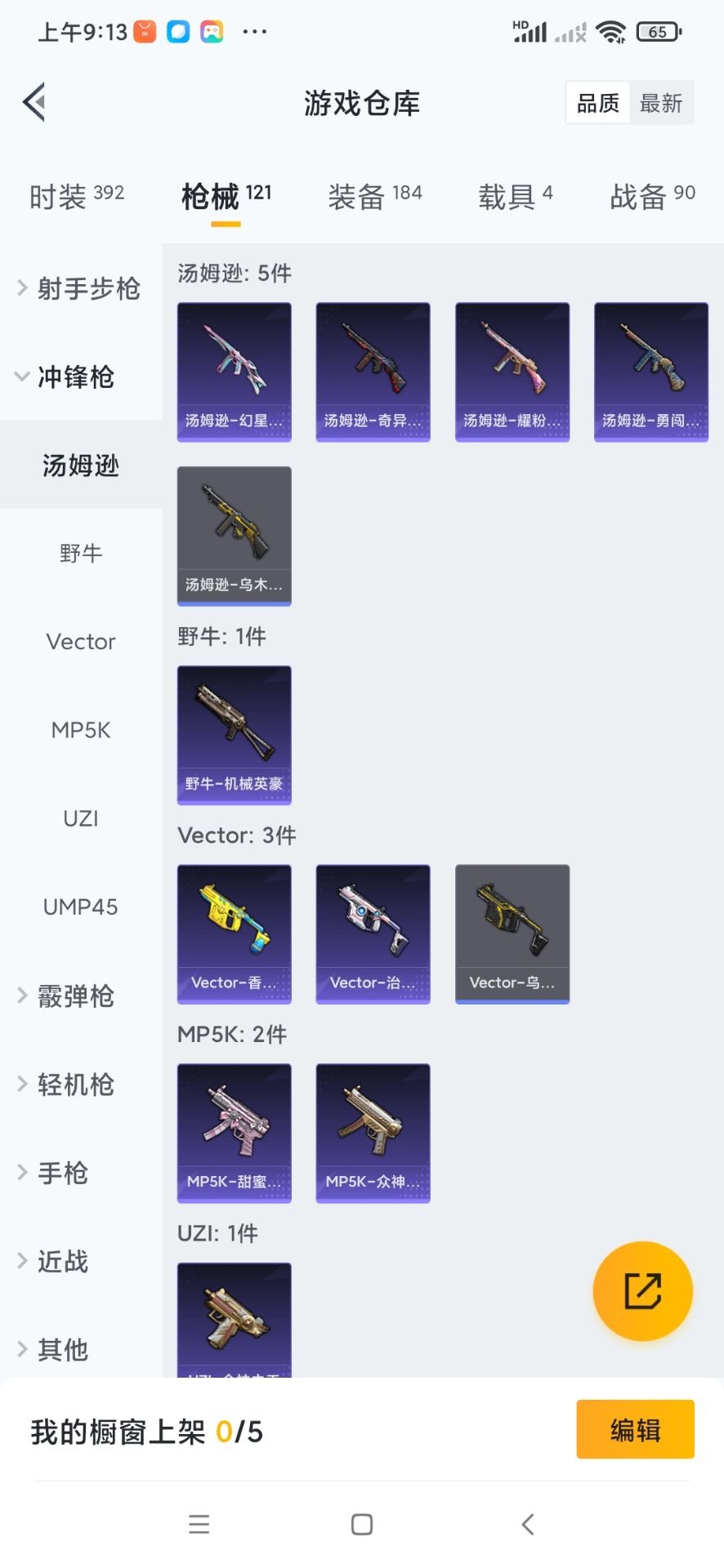Image resolution: width=724 pixels, height=1568 pixels.
Task: Expand the 手枪 category
Action: [62, 1173]
